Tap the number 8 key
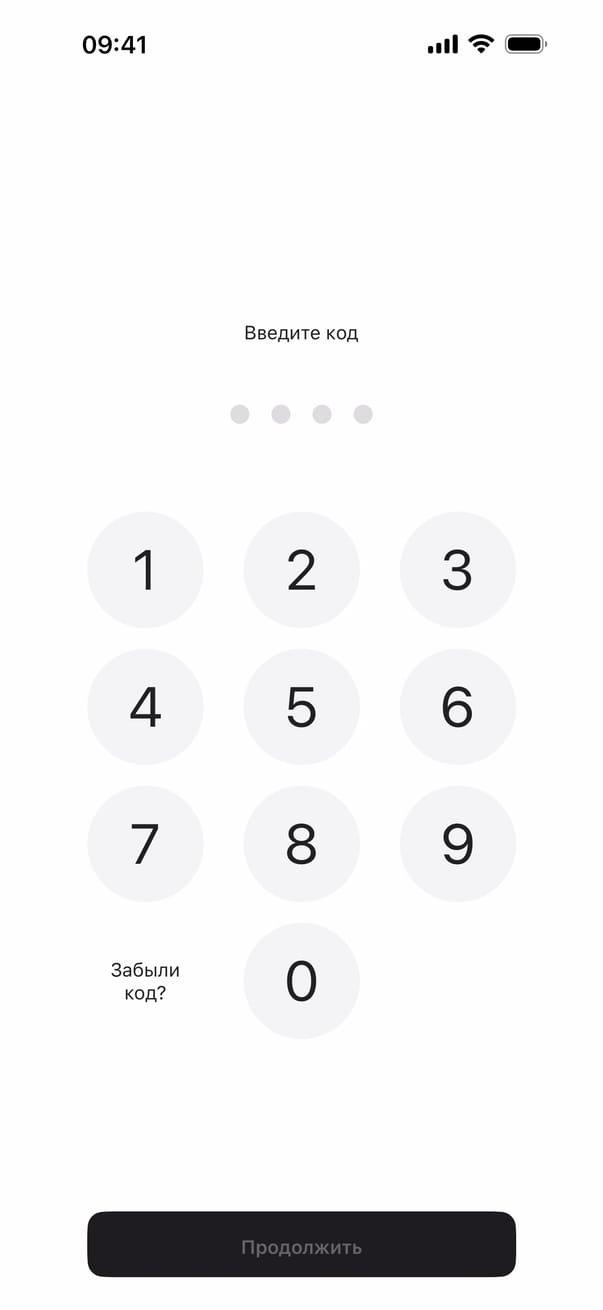This screenshot has width=603, height=1310. click(301, 844)
